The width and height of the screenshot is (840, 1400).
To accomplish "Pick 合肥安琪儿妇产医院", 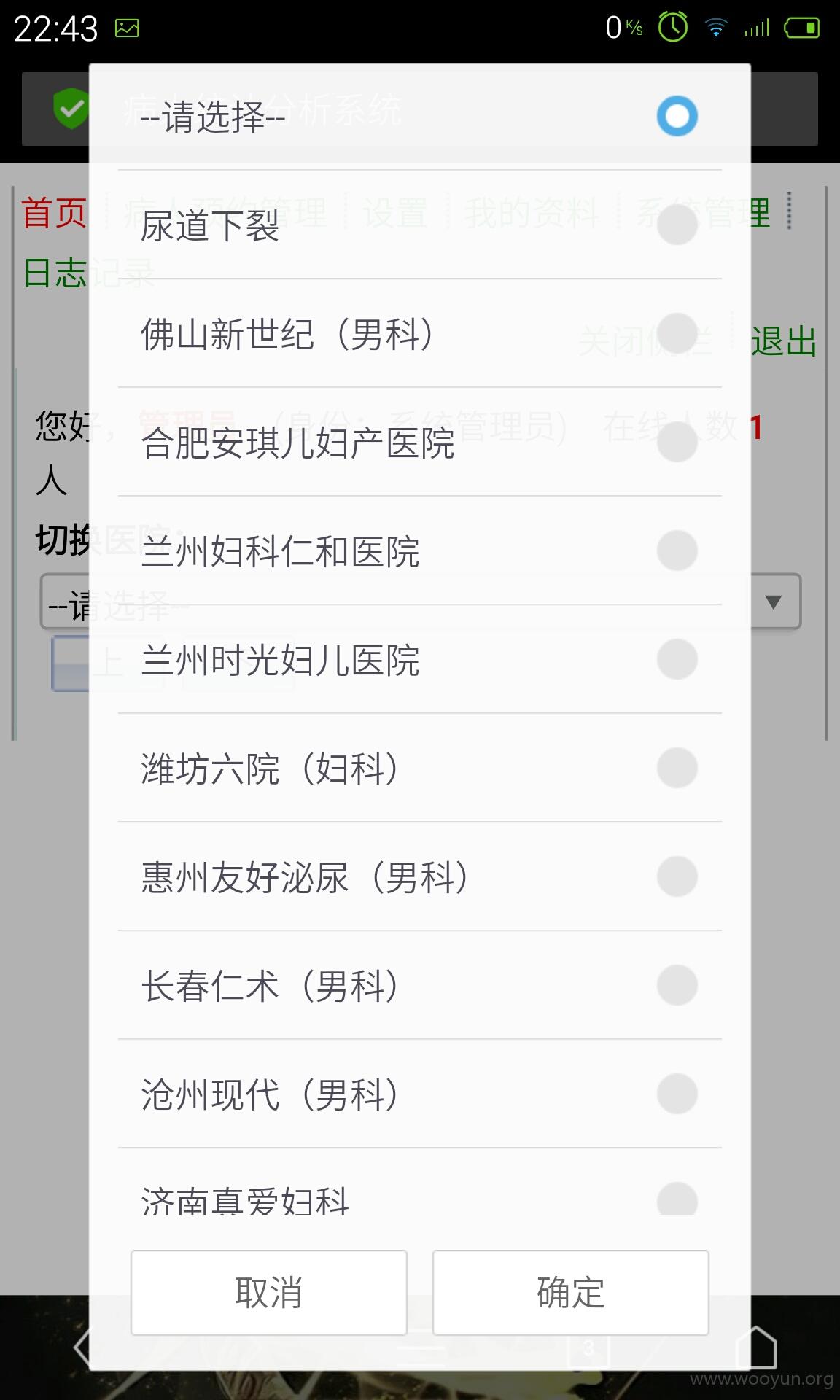I will click(x=419, y=442).
